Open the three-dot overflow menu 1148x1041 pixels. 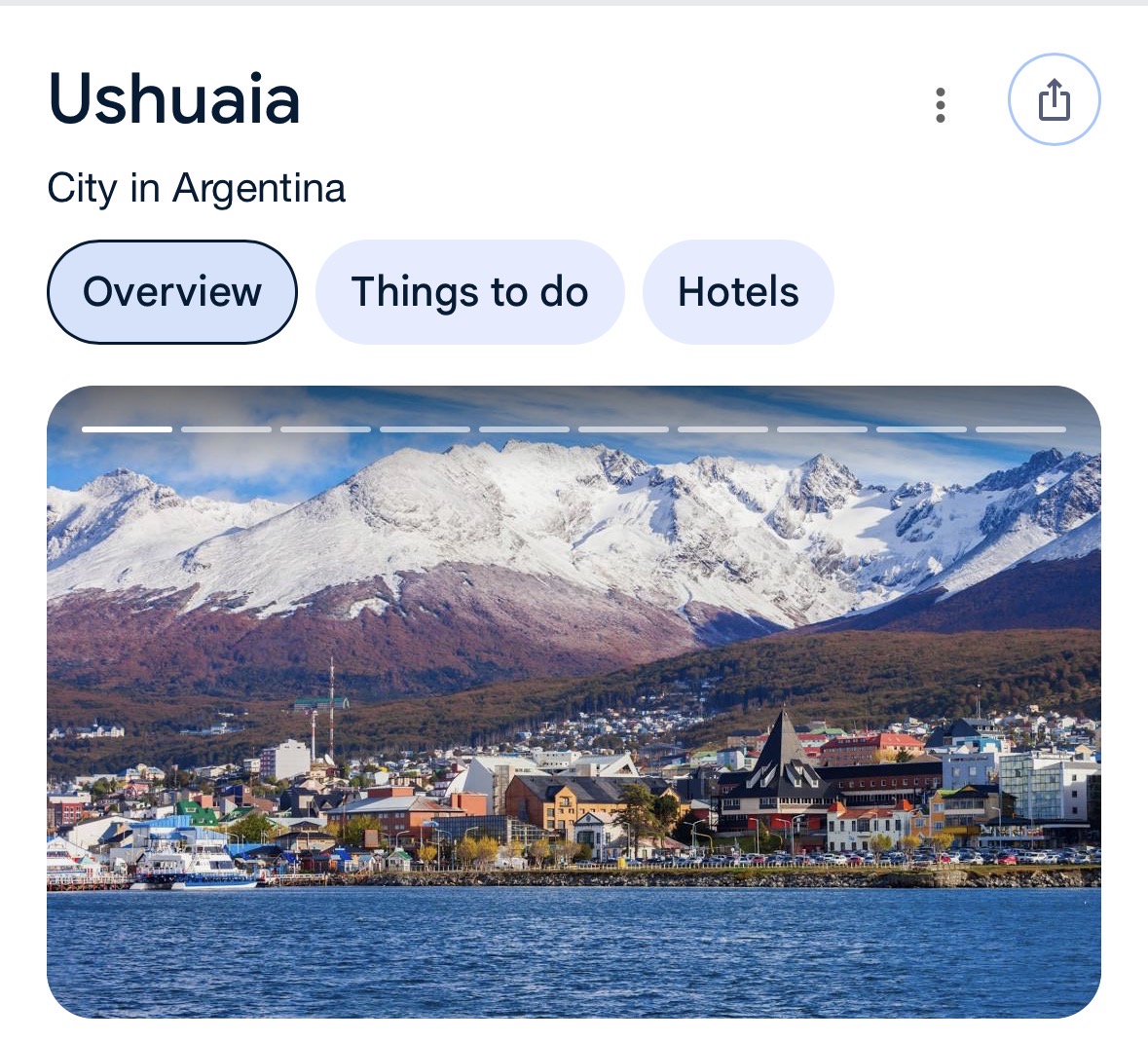(x=940, y=105)
